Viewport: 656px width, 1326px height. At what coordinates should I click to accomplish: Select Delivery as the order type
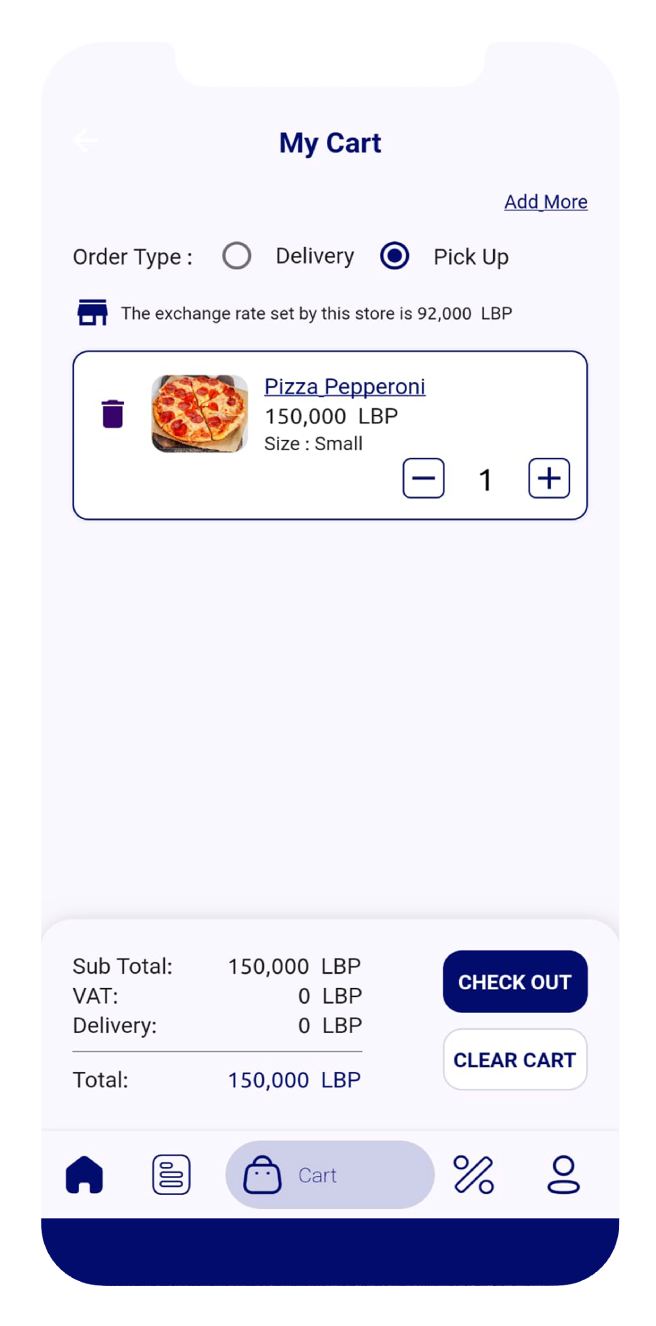click(x=237, y=256)
